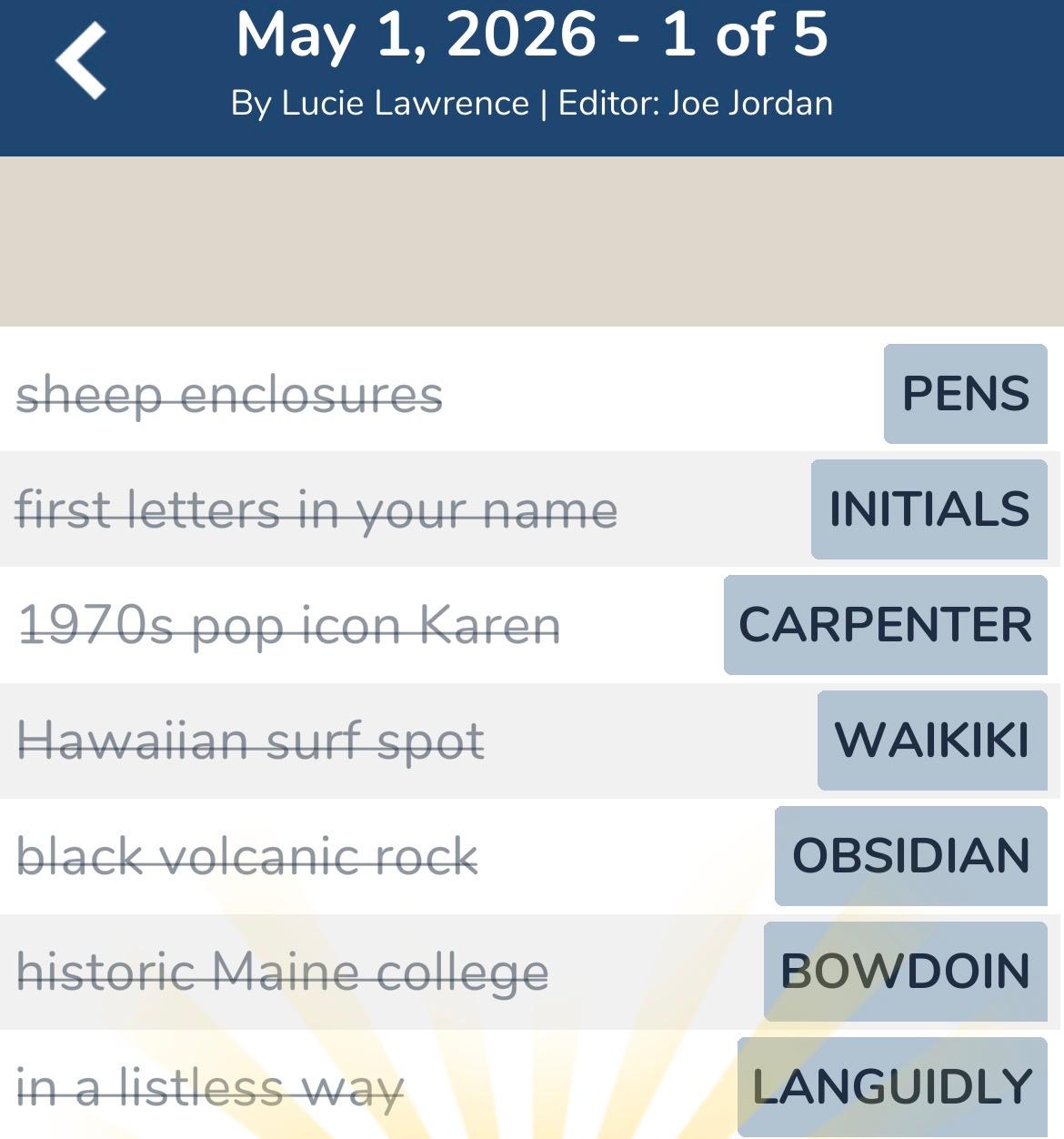Select the INITIALS answer chip
Viewport: 1064px width, 1139px height.
[x=927, y=509]
